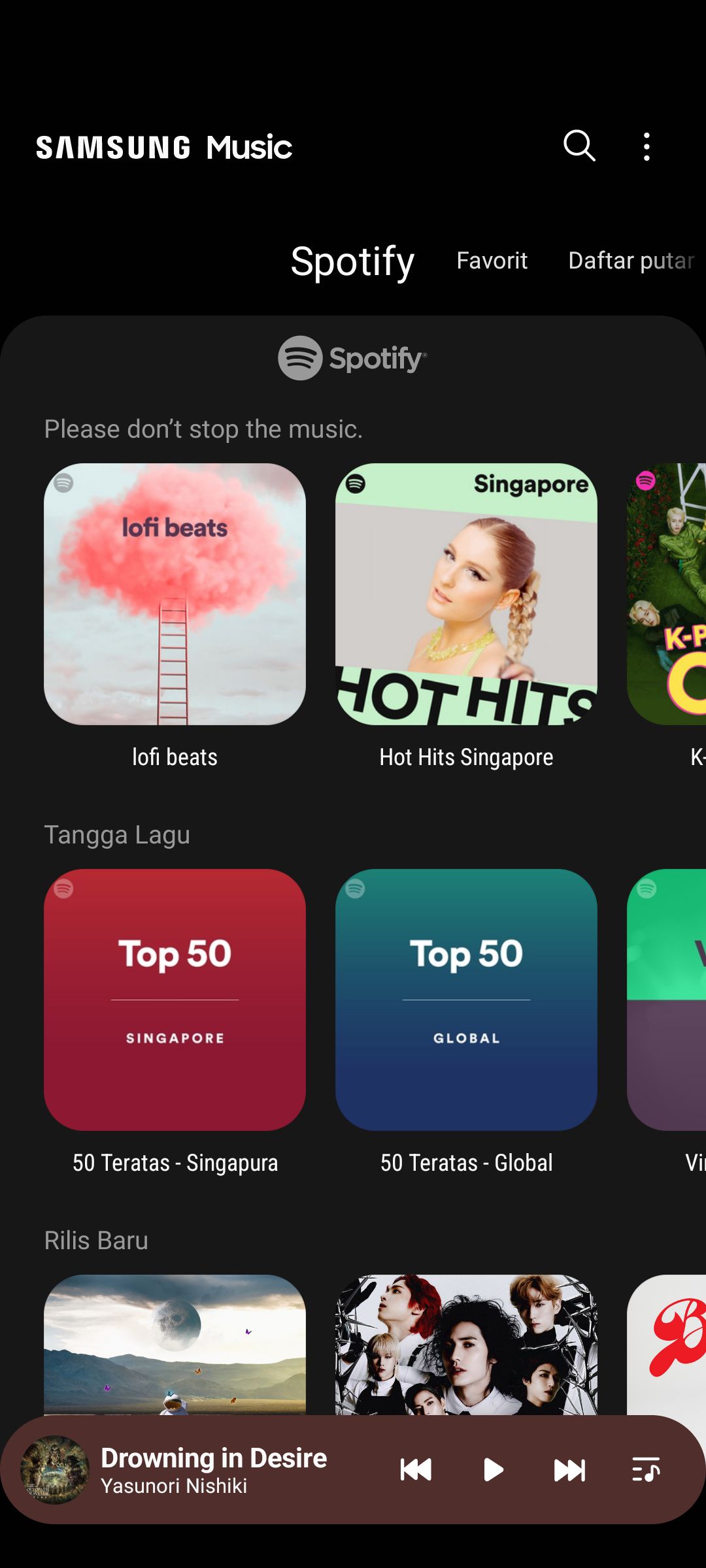
Task: Switch to the Daftar putar tab
Action: 630,261
